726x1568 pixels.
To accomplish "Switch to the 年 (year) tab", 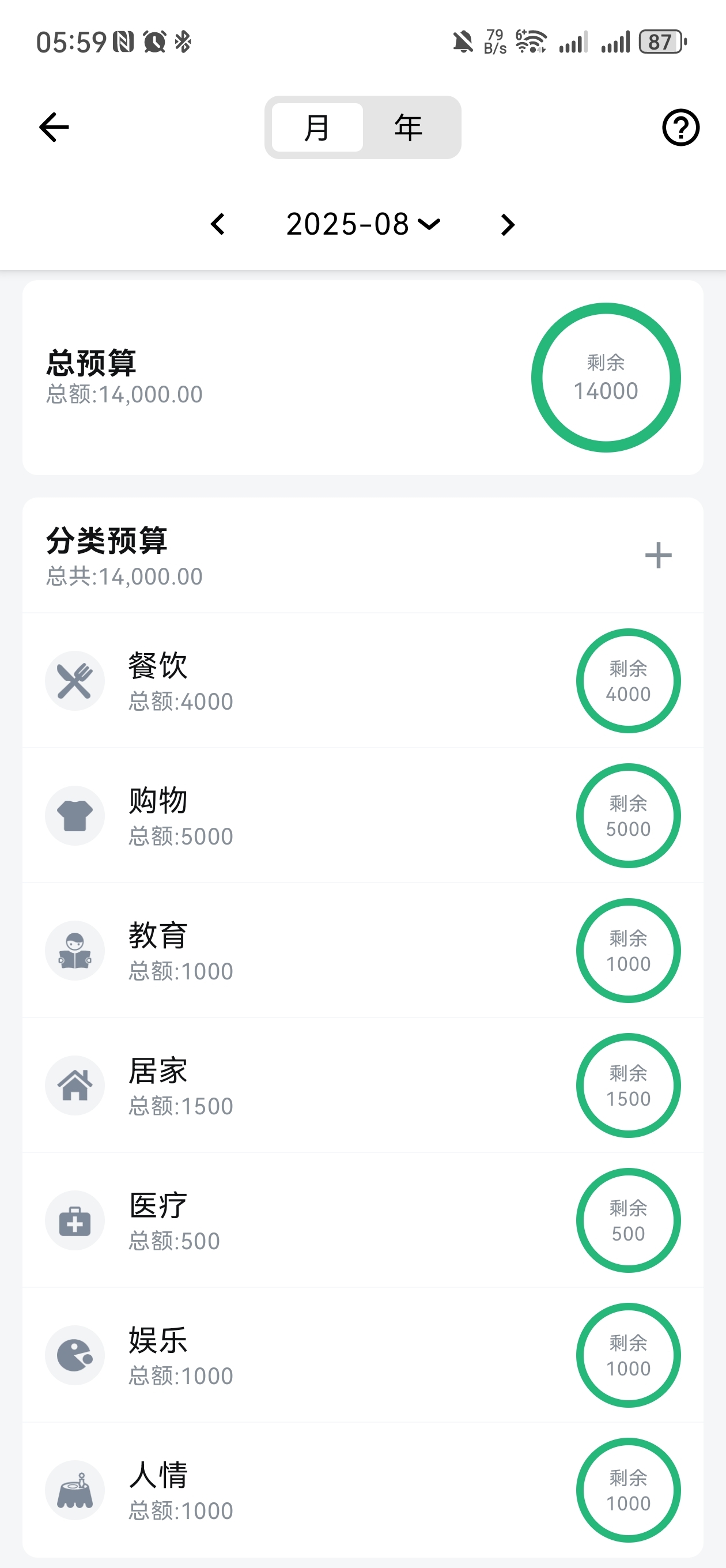I will (x=409, y=127).
